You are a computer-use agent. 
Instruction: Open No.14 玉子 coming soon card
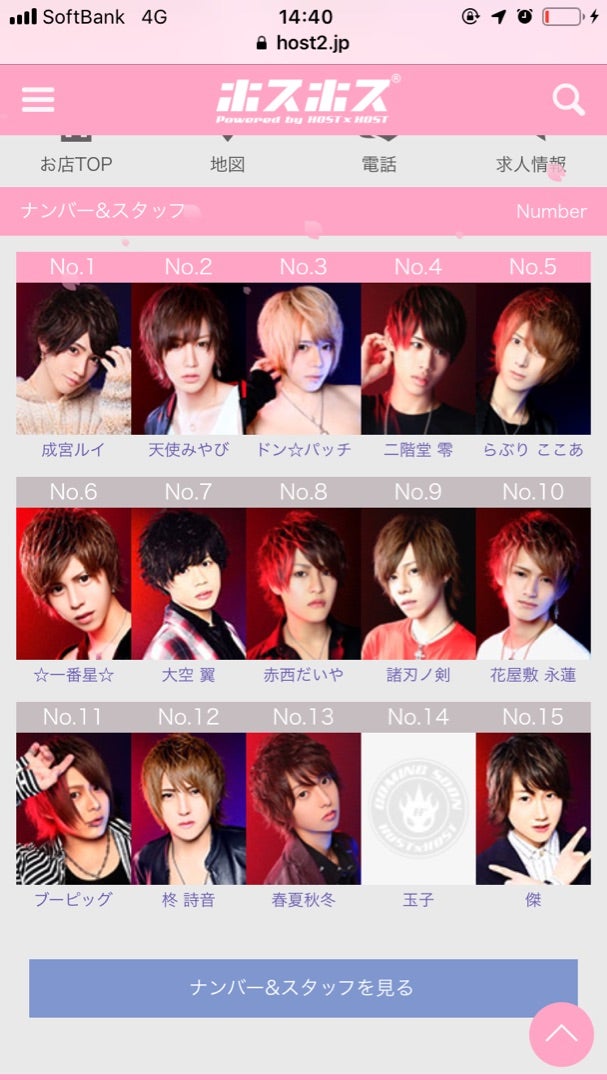coord(418,808)
